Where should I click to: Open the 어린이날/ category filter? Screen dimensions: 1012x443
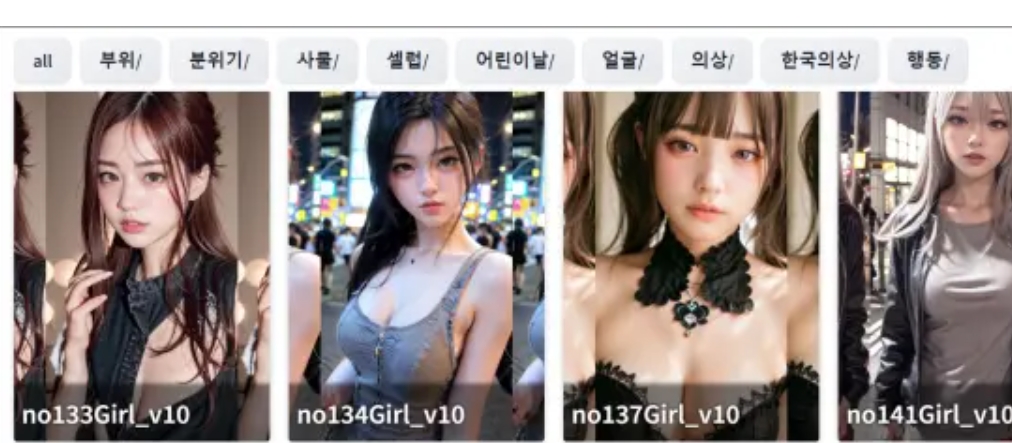coord(514,62)
